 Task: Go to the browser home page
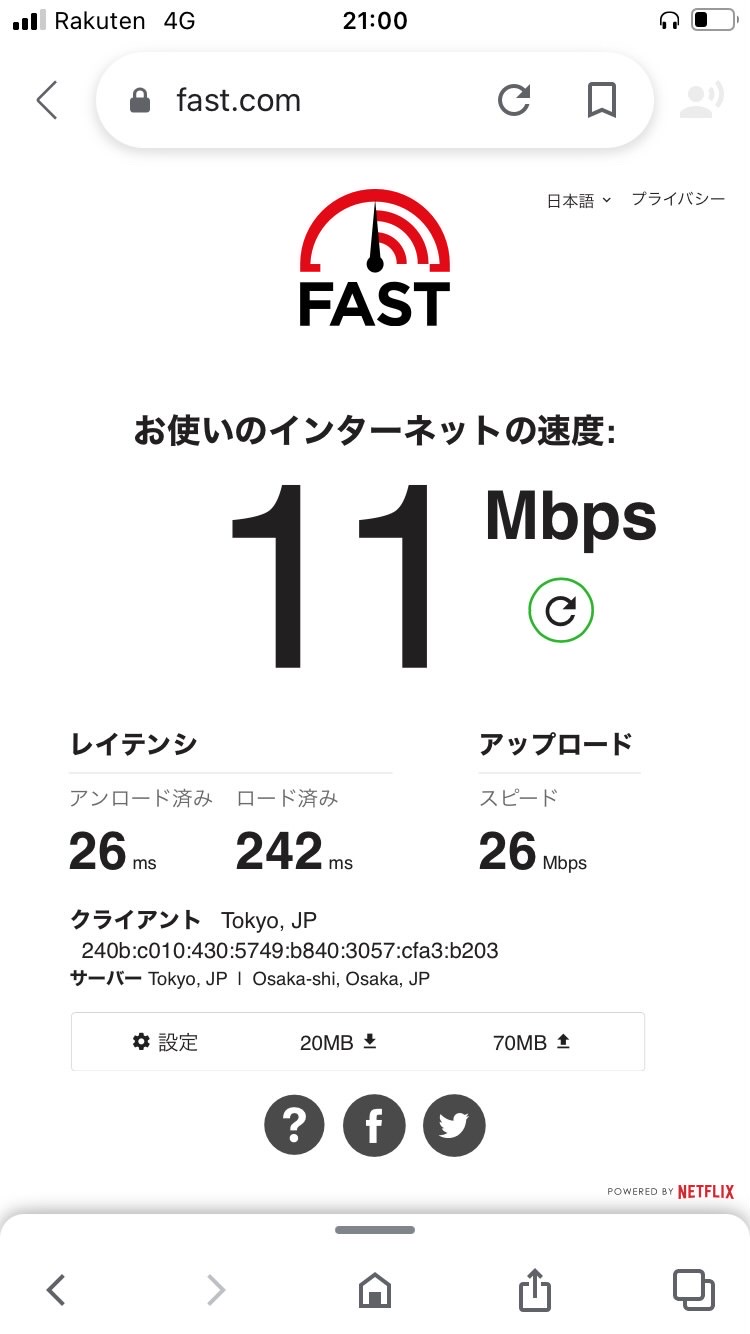(375, 1290)
